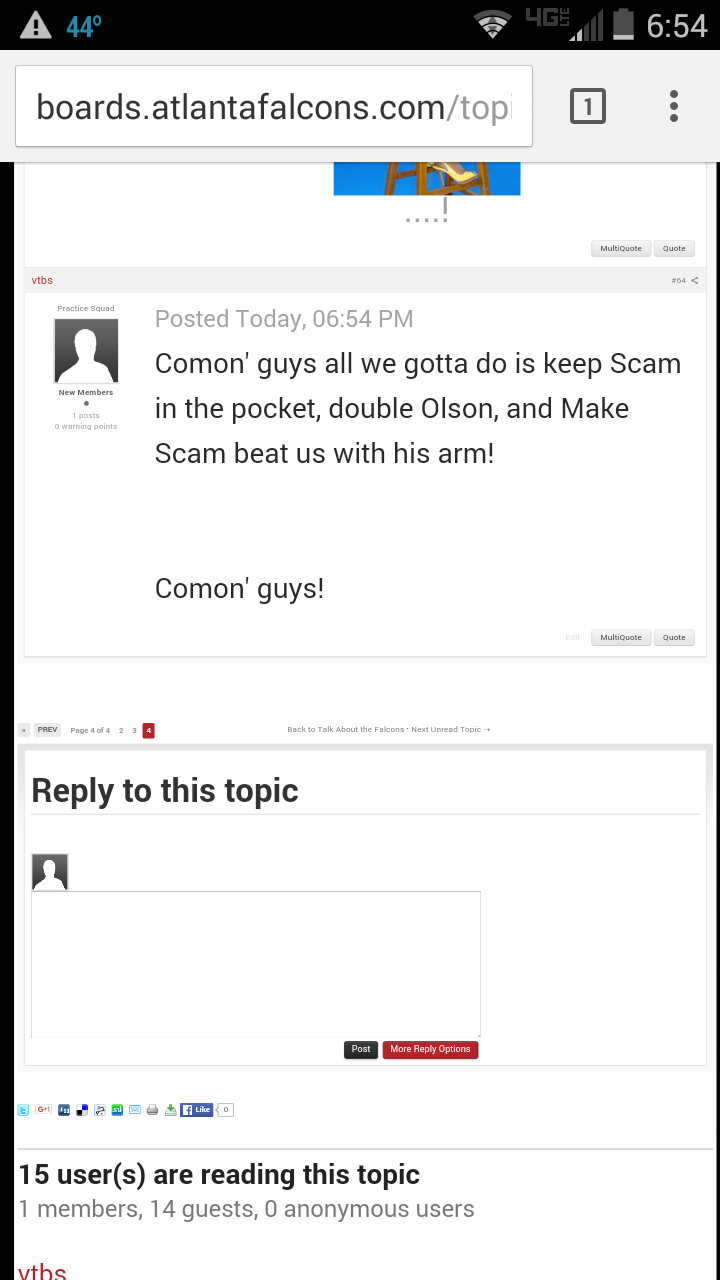720x1280 pixels.
Task: Focus the reply text box
Action: click(x=256, y=964)
